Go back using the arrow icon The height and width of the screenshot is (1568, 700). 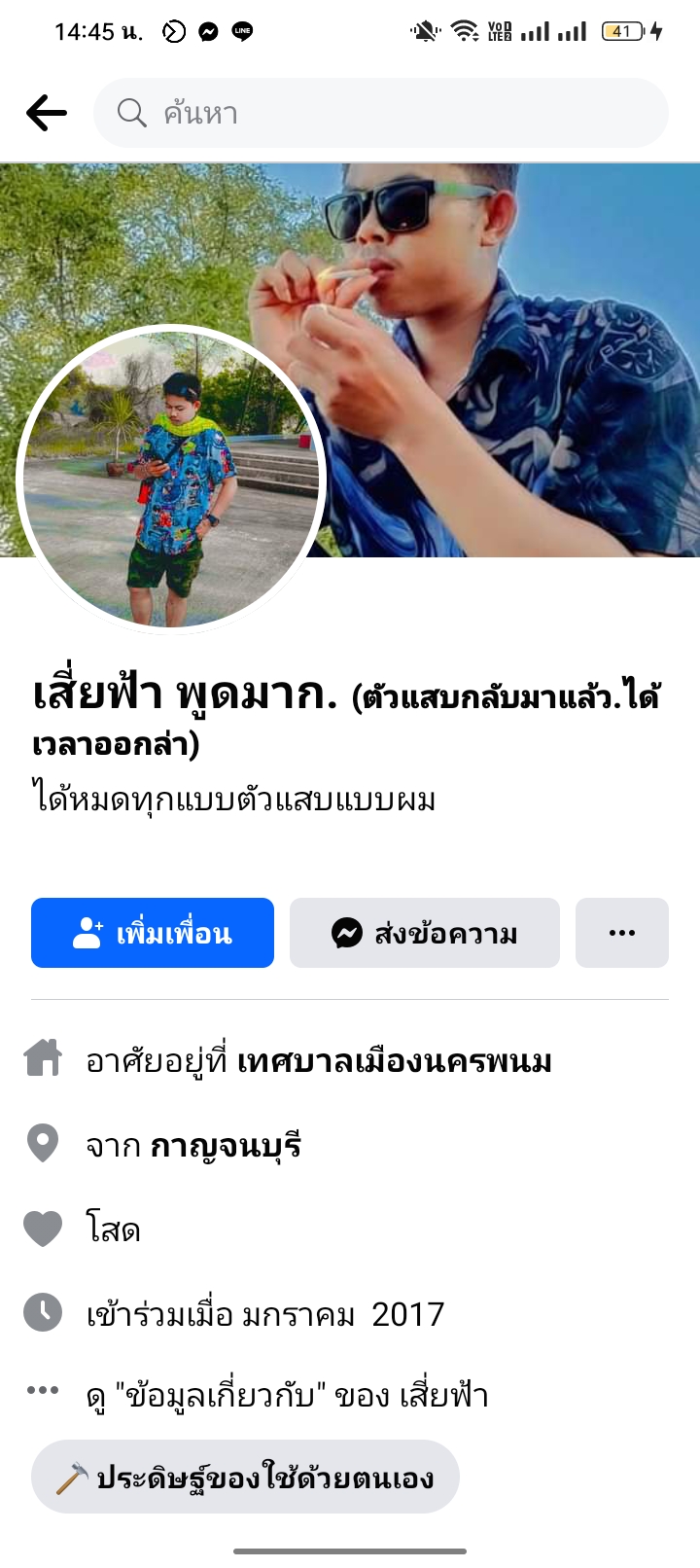46,113
